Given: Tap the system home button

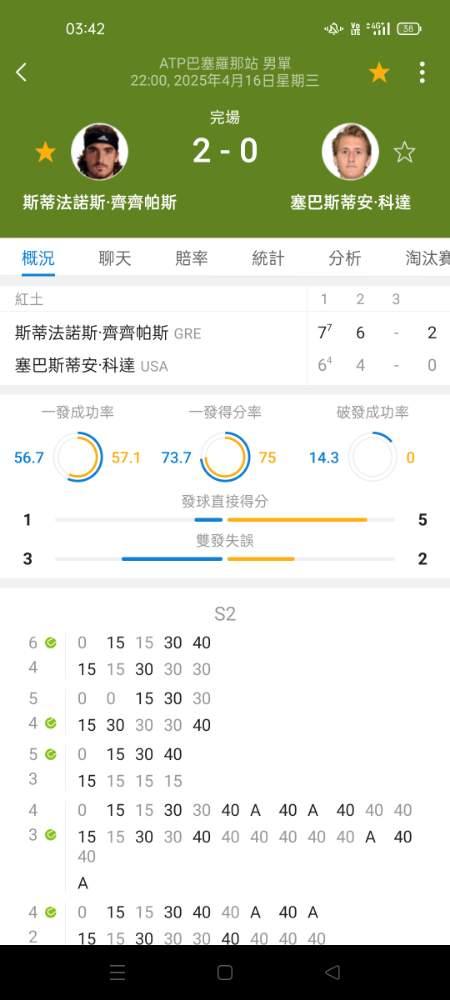Looking at the screenshot, I should pyautogui.click(x=224, y=972).
